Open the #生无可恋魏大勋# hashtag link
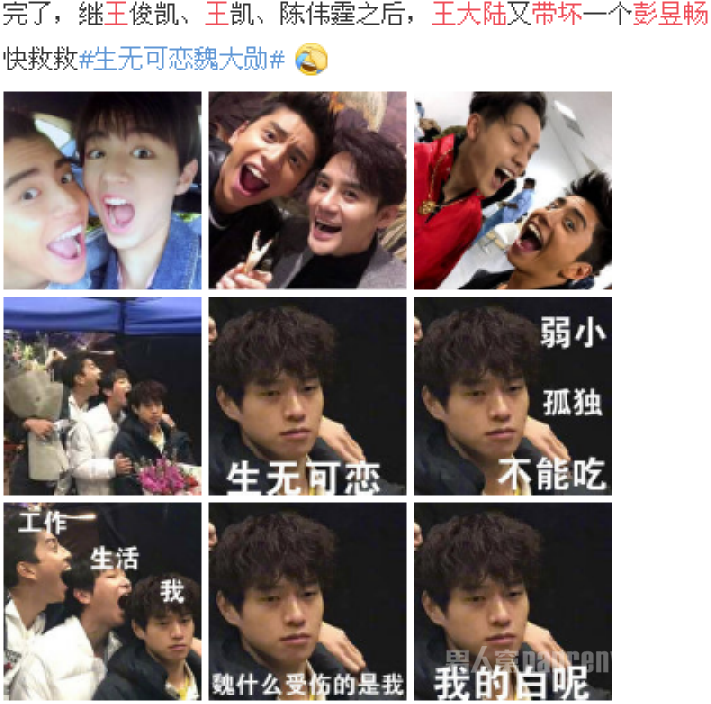This screenshot has width=711, height=704. point(183,60)
